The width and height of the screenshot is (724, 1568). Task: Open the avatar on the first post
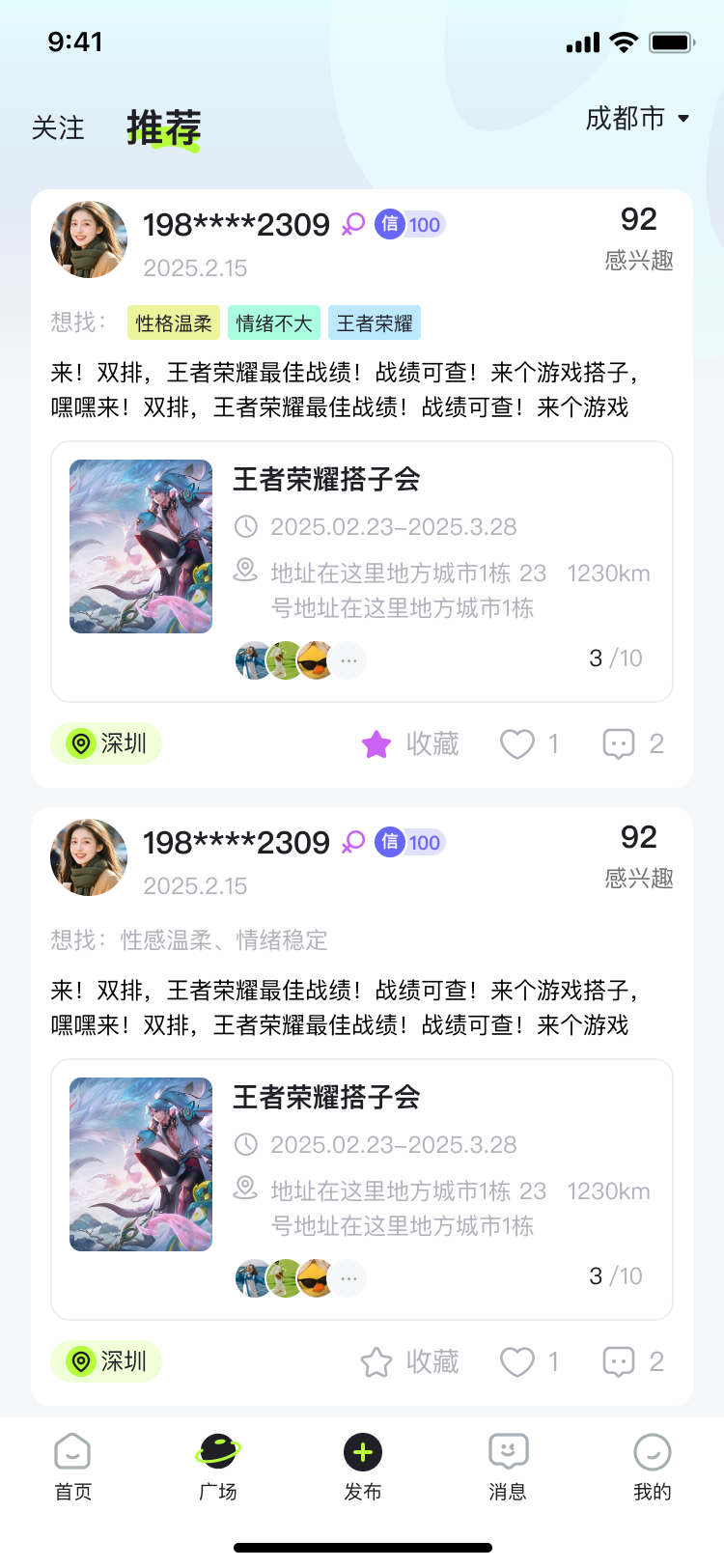tap(89, 239)
